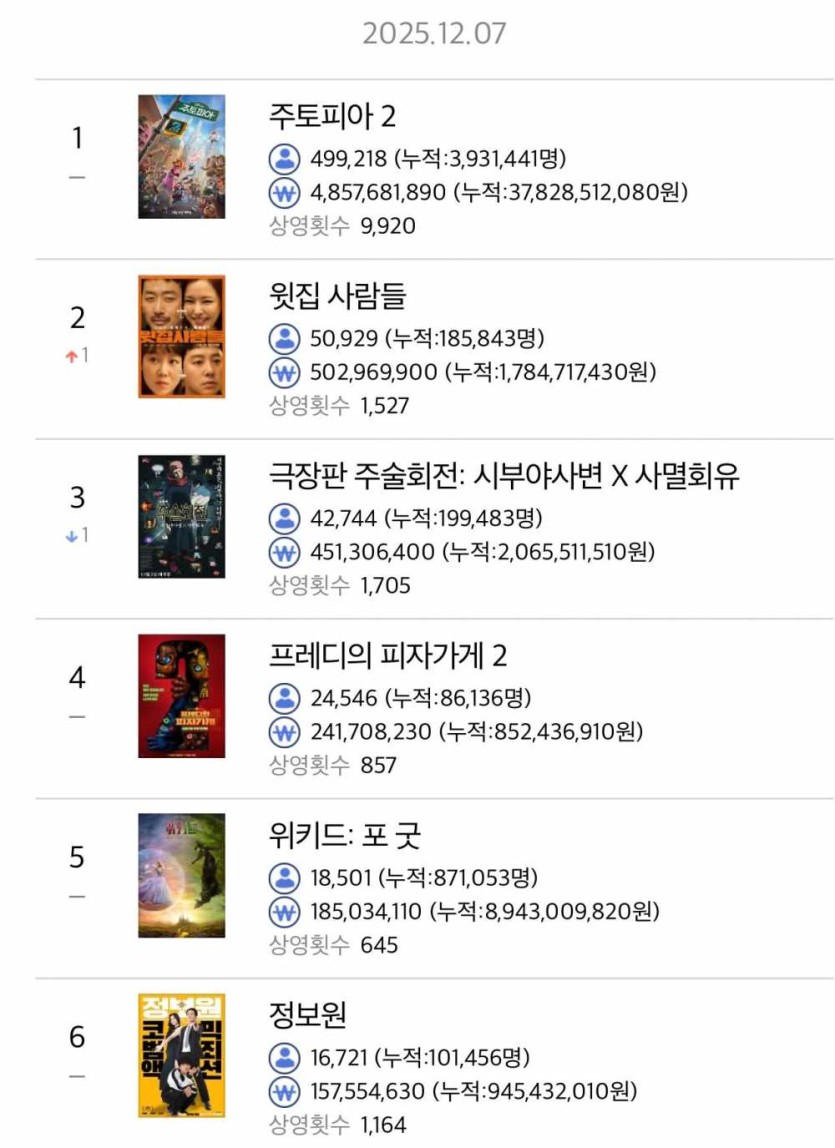View details for 윗집 사람들
This screenshot has height=1148, width=835.
pos(338,296)
